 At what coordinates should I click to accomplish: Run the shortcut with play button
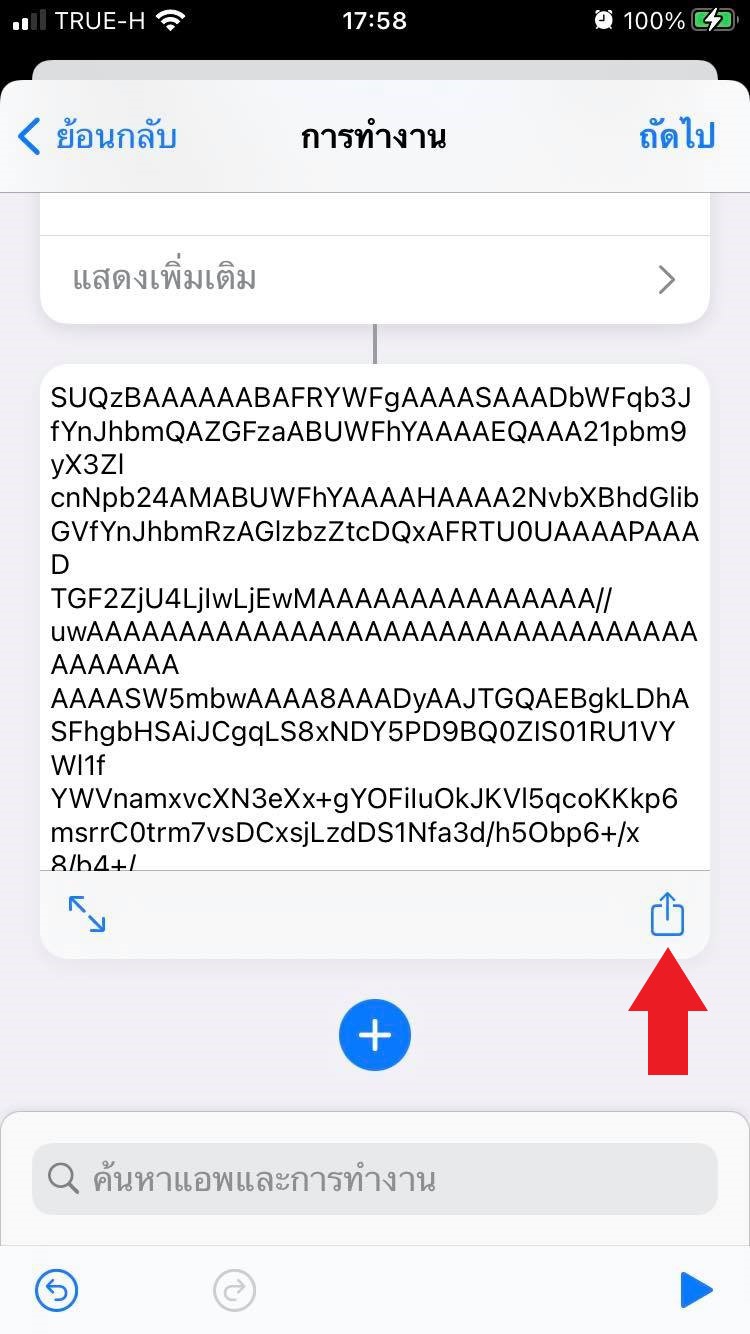pos(695,1290)
